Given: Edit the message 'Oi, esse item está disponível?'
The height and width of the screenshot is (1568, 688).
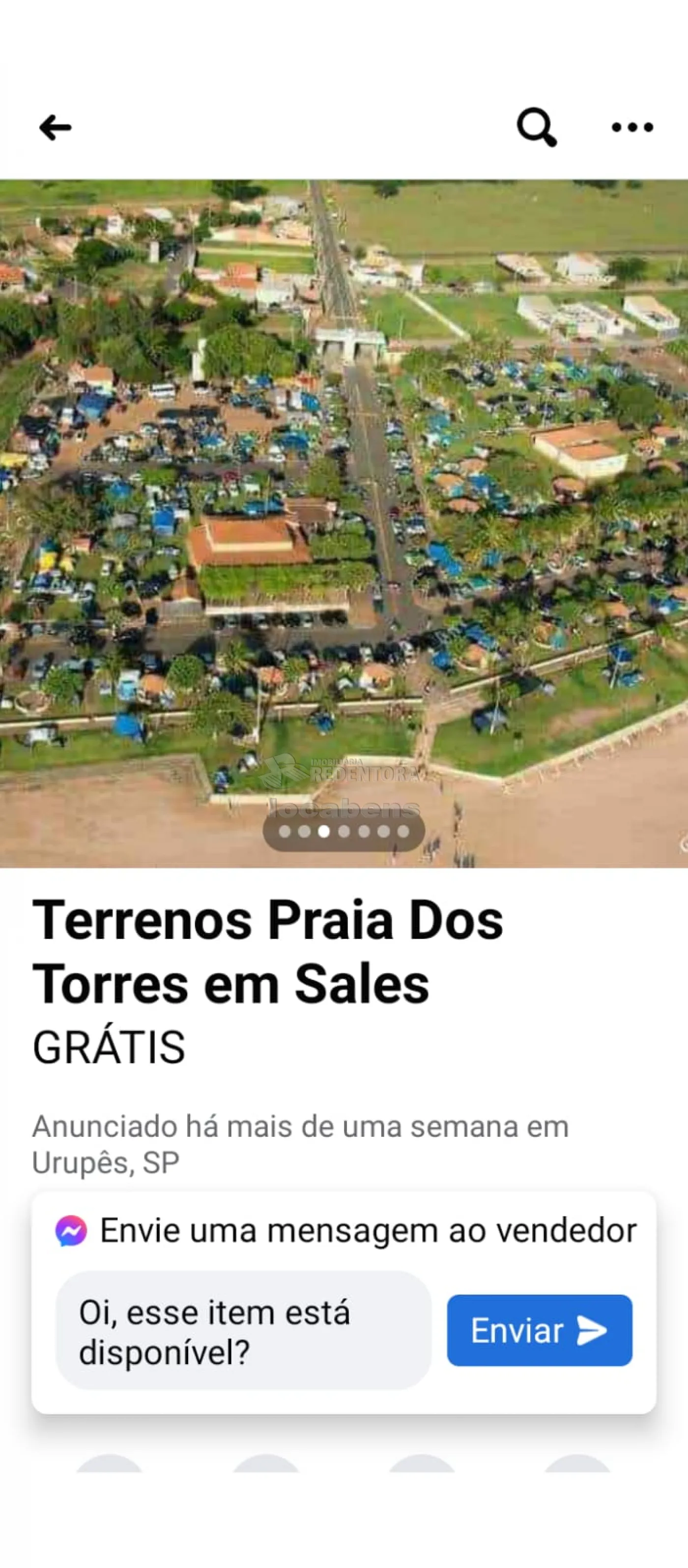Looking at the screenshot, I should [x=243, y=1331].
